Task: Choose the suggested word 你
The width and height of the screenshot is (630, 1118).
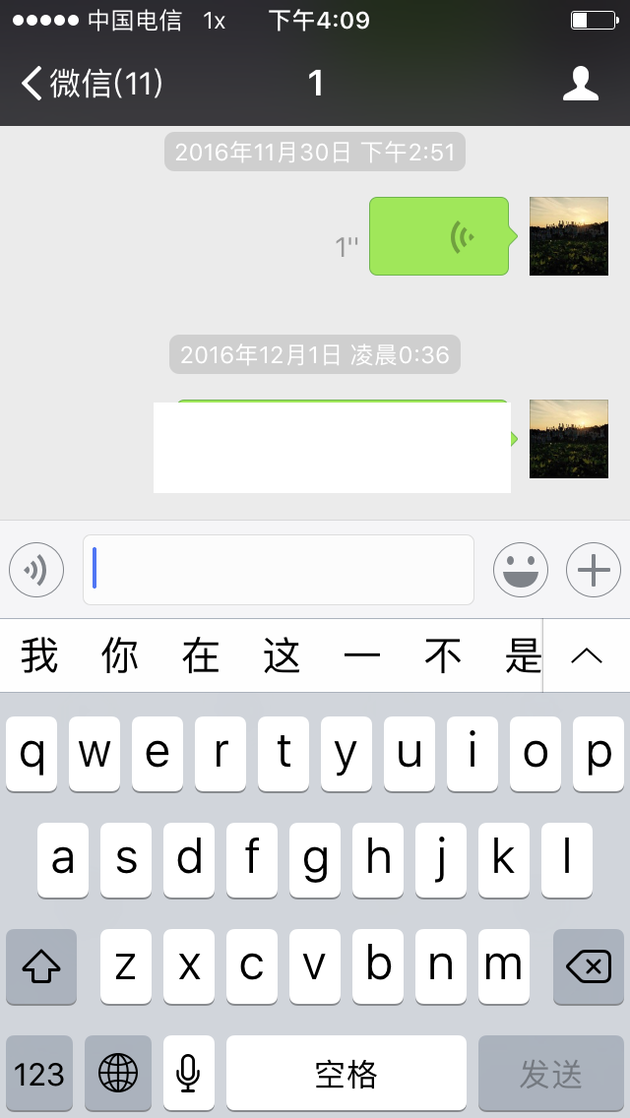Action: pos(120,655)
